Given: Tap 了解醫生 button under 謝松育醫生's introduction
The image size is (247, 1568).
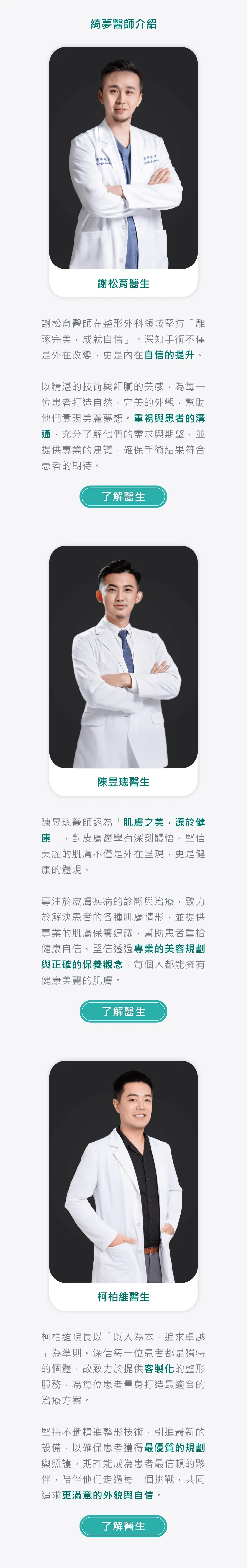Looking at the screenshot, I should 123,496.
